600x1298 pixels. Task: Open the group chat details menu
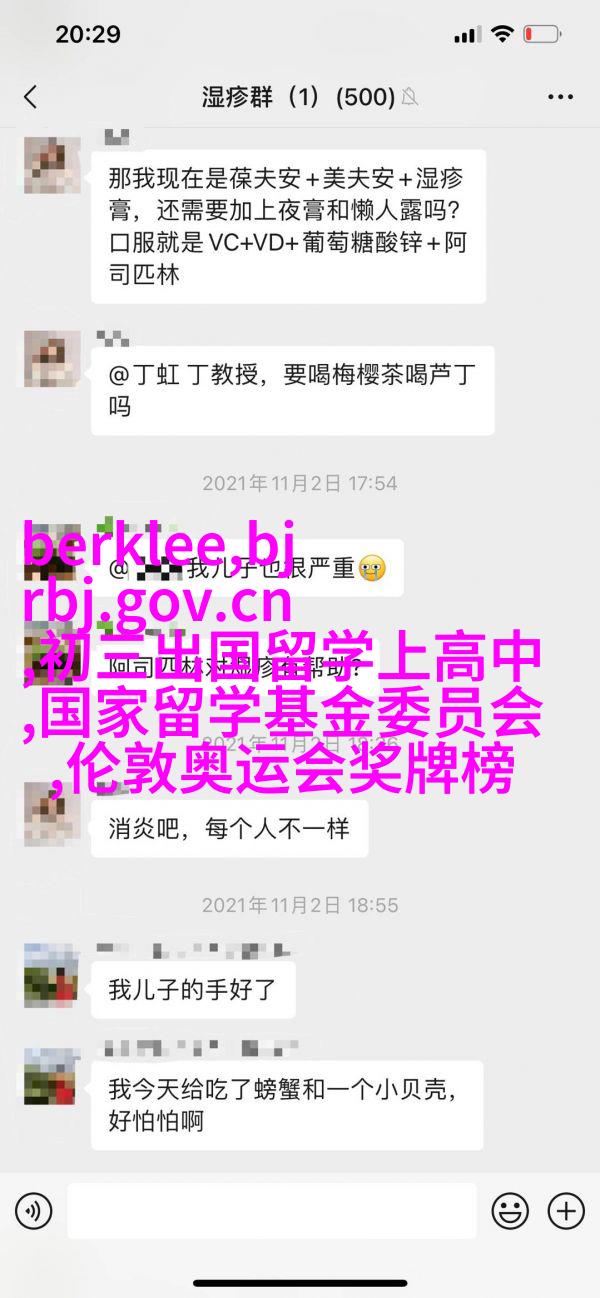559,97
